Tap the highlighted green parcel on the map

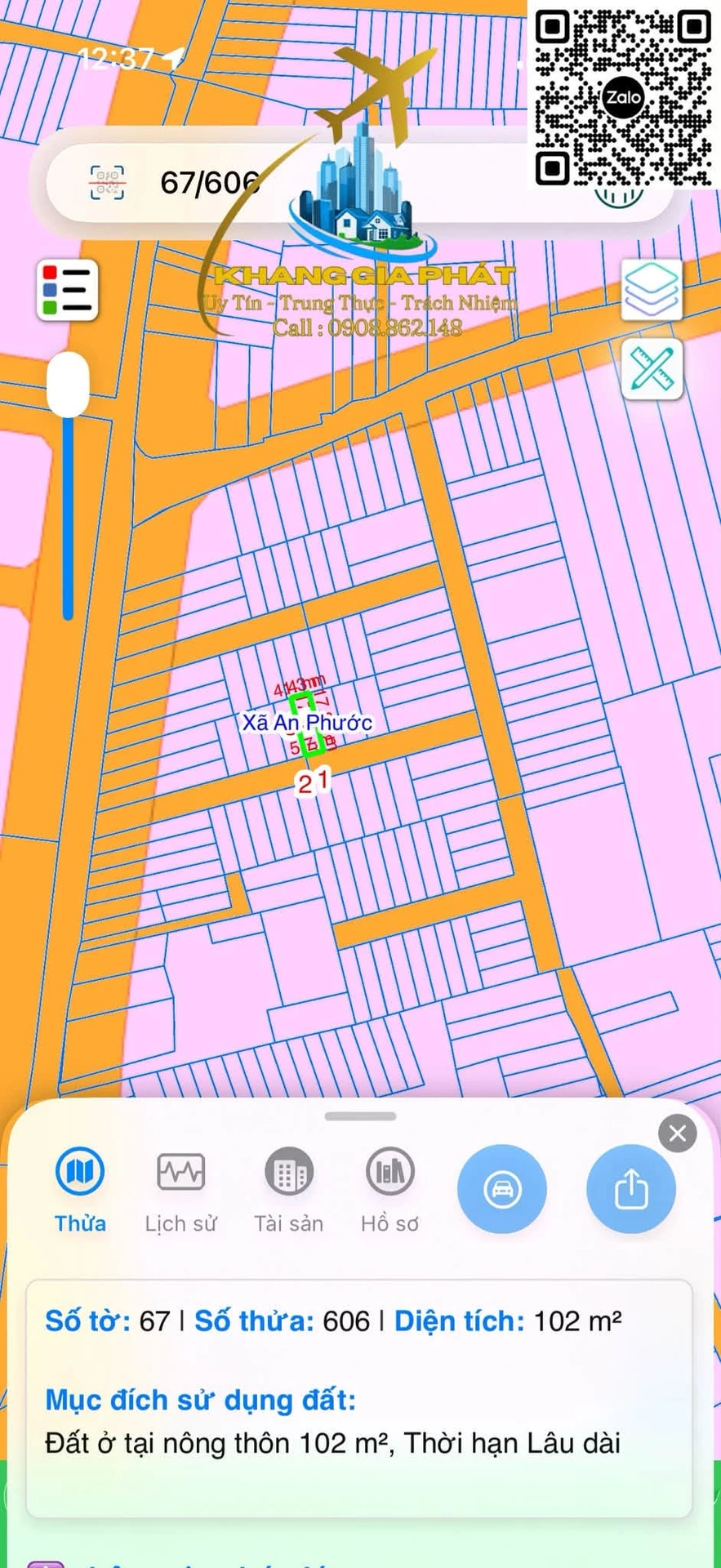306,725
